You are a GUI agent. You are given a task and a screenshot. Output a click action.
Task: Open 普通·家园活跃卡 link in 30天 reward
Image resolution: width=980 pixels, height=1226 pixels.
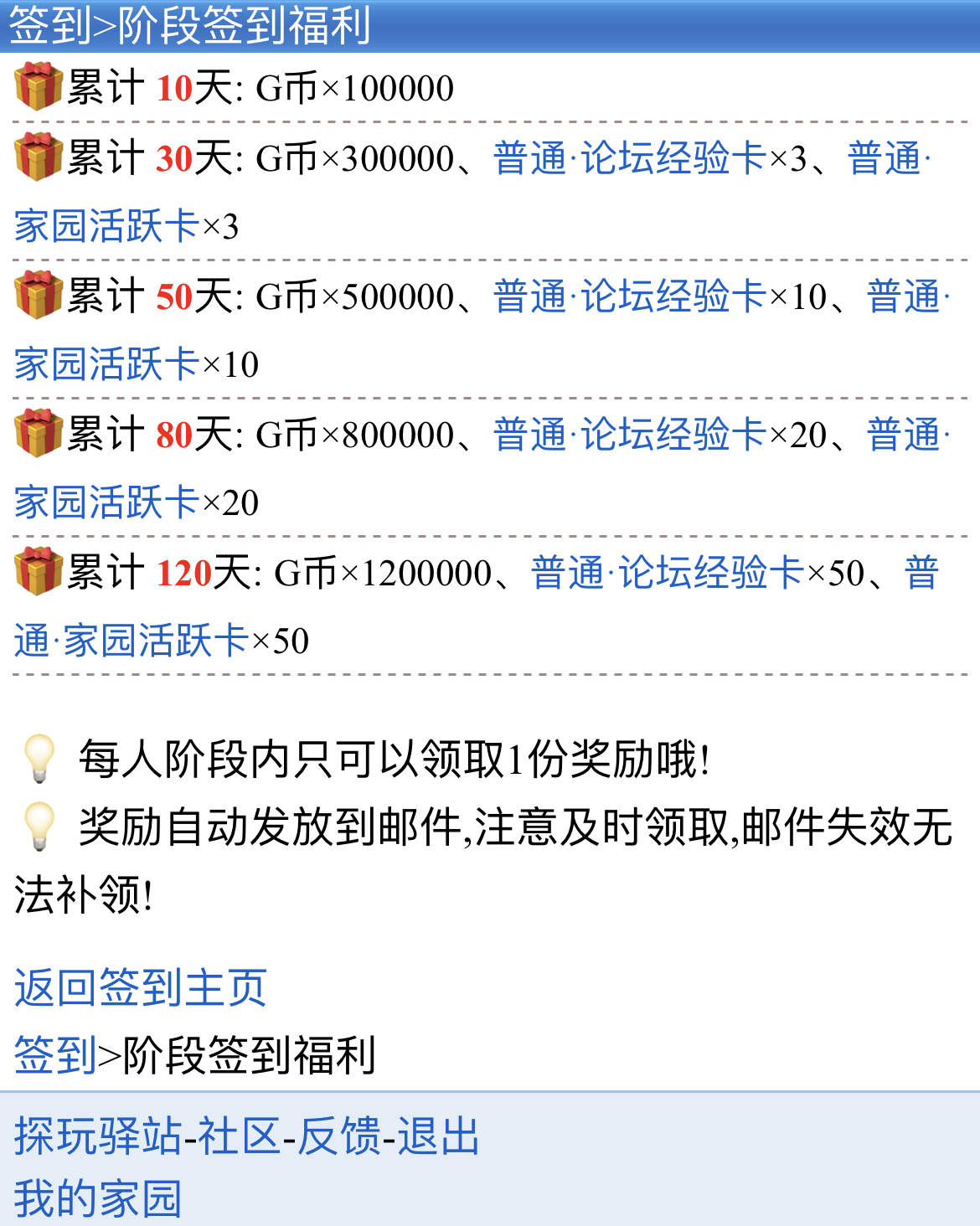click(106, 226)
